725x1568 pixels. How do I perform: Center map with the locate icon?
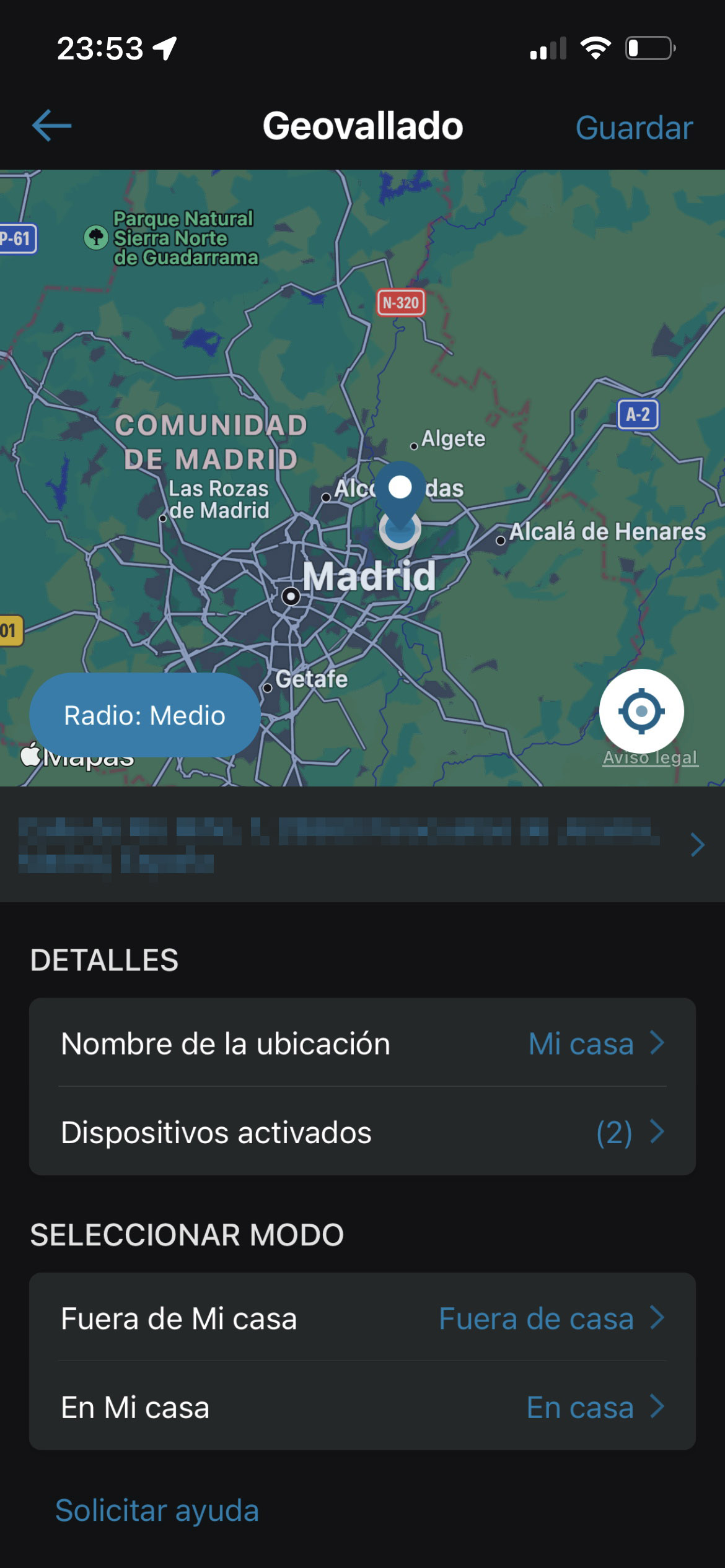pos(641,711)
